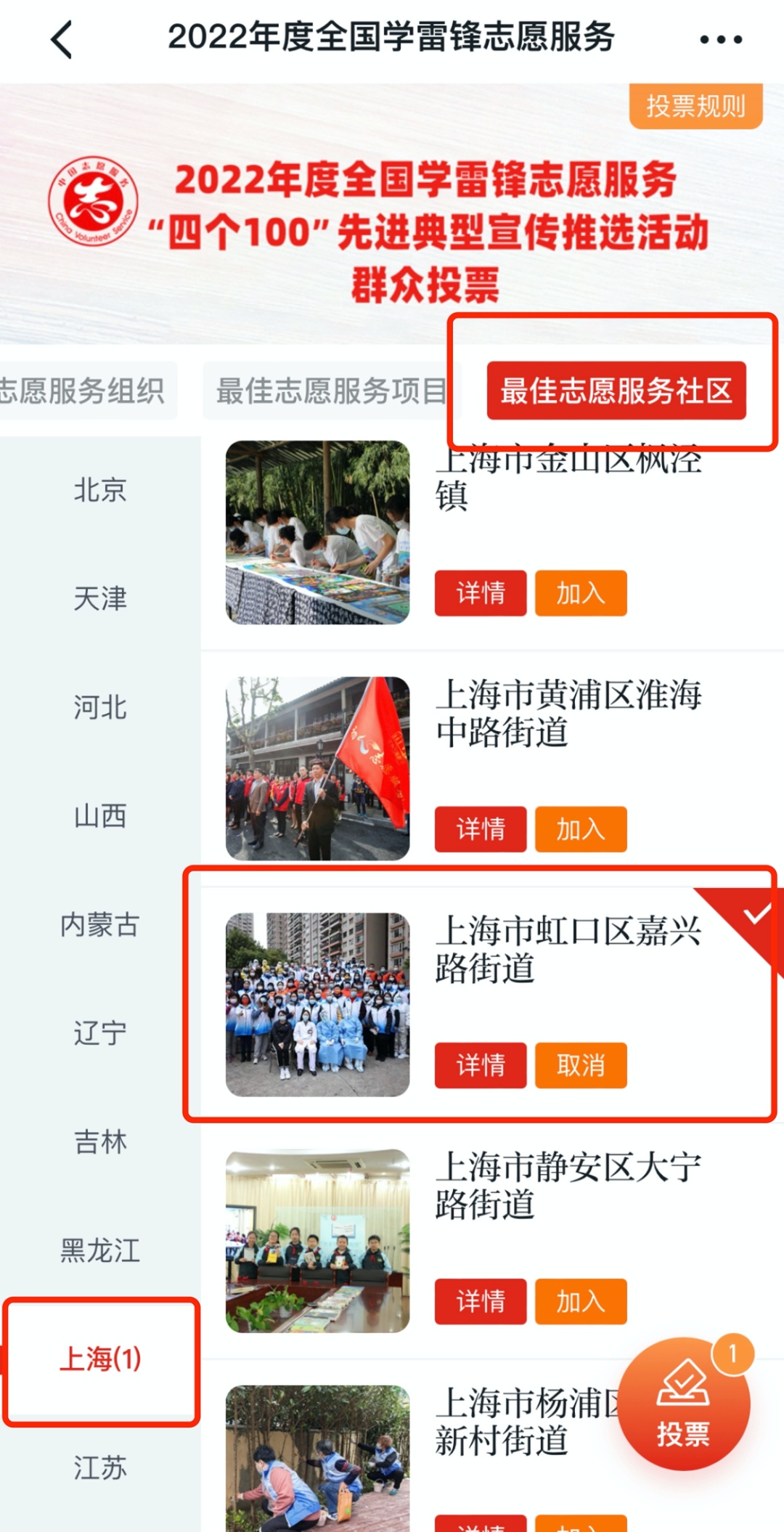Open the 投票规则 voting rules
Viewport: 784px width, 1532px height.
point(695,106)
